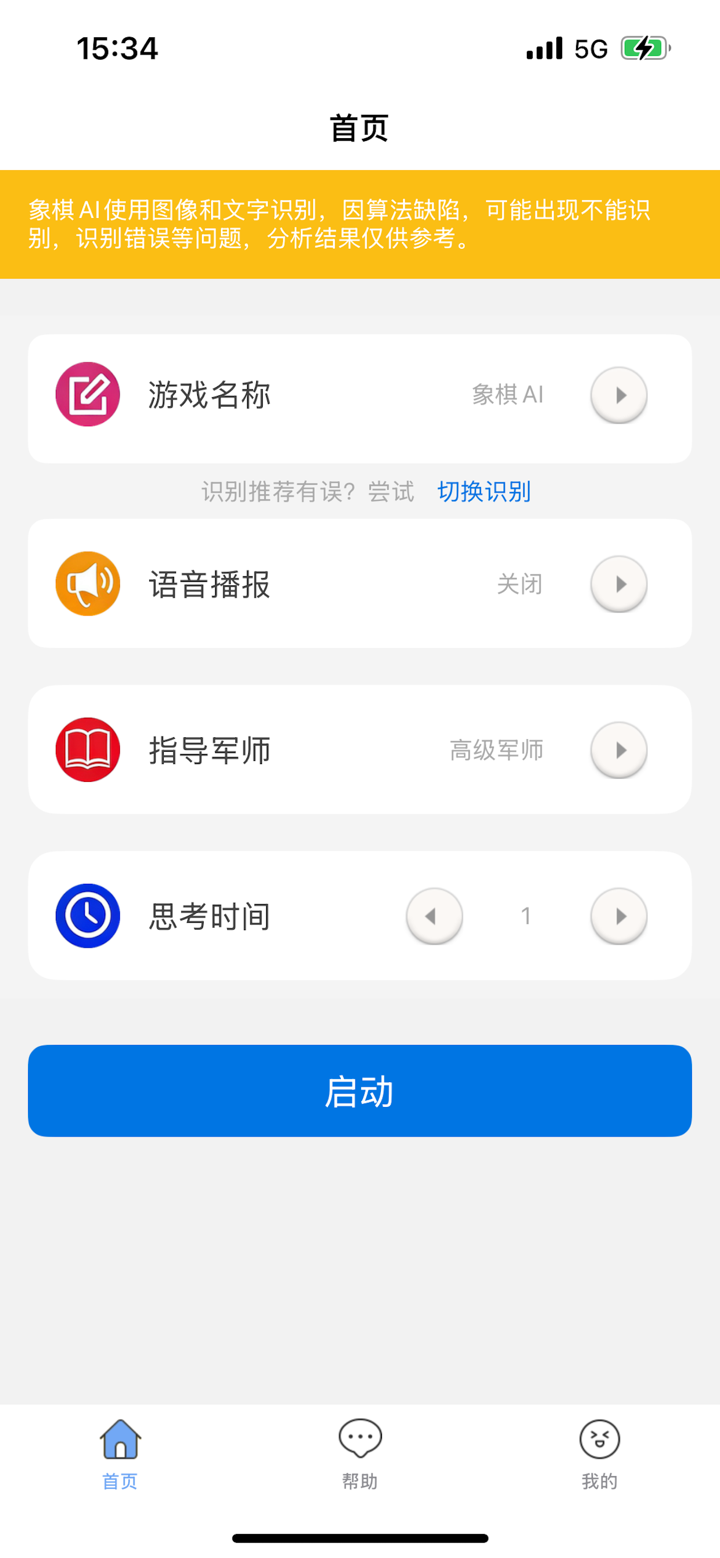This screenshot has width=720, height=1558.
Task: Decrease thinking time with the left arrow
Action: click(433, 915)
